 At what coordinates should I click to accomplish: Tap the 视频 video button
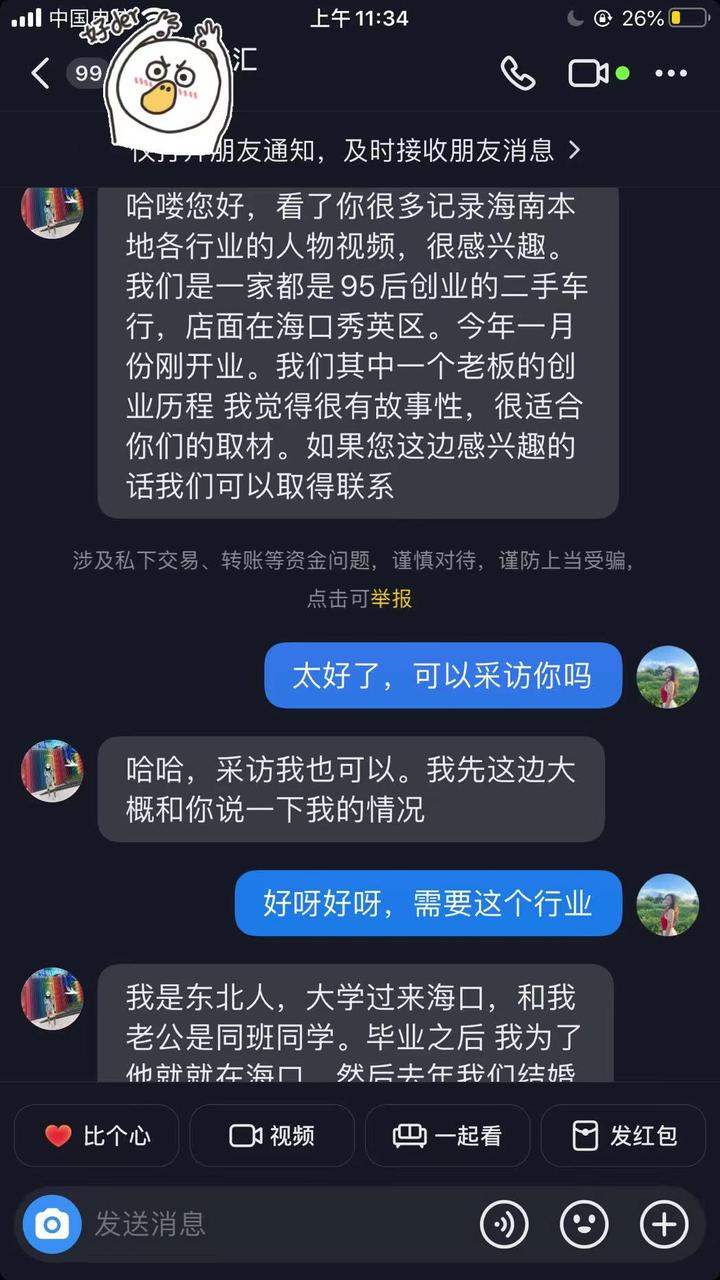[x=272, y=1136]
